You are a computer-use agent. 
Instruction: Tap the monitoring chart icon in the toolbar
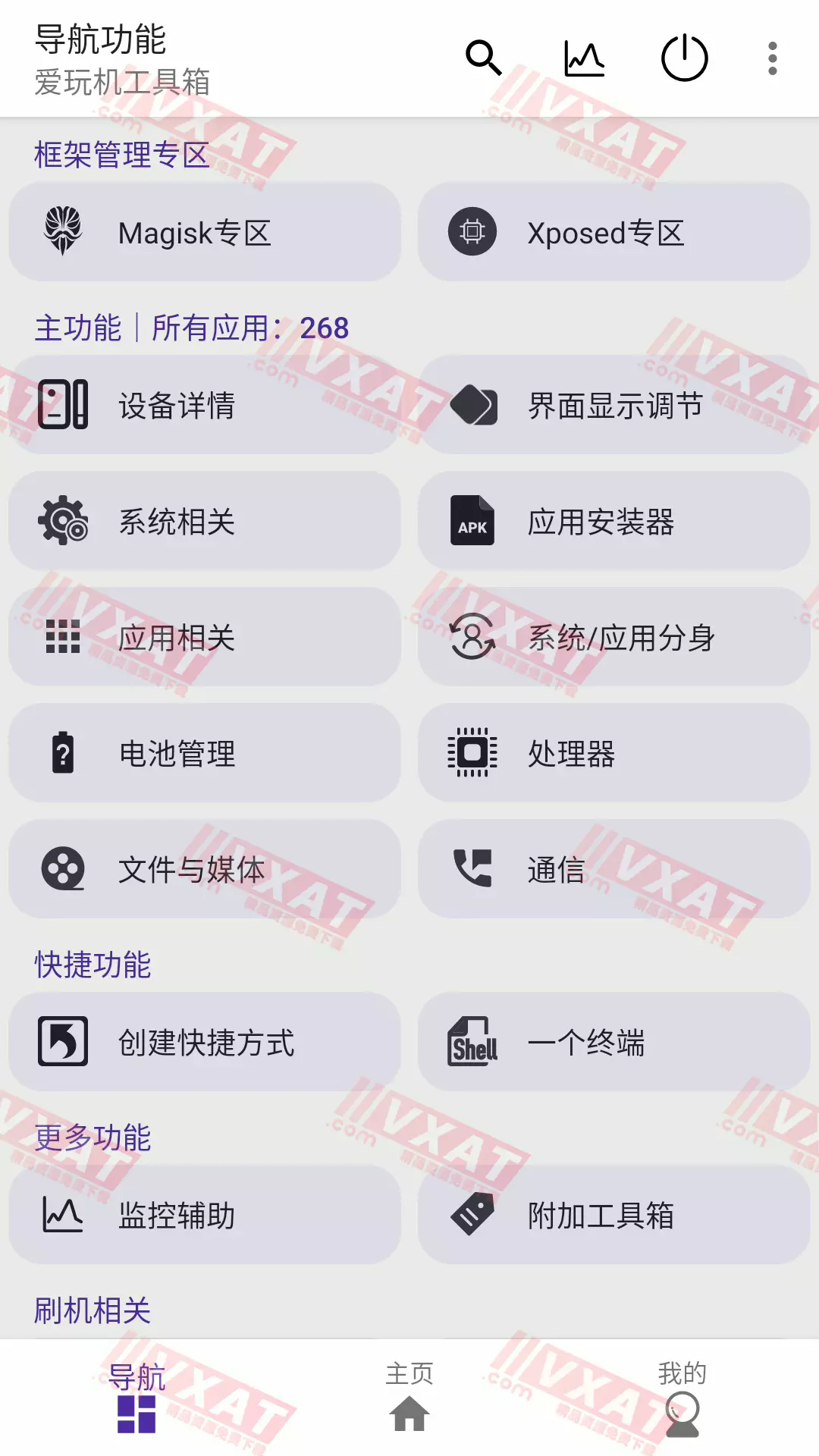[x=584, y=58]
